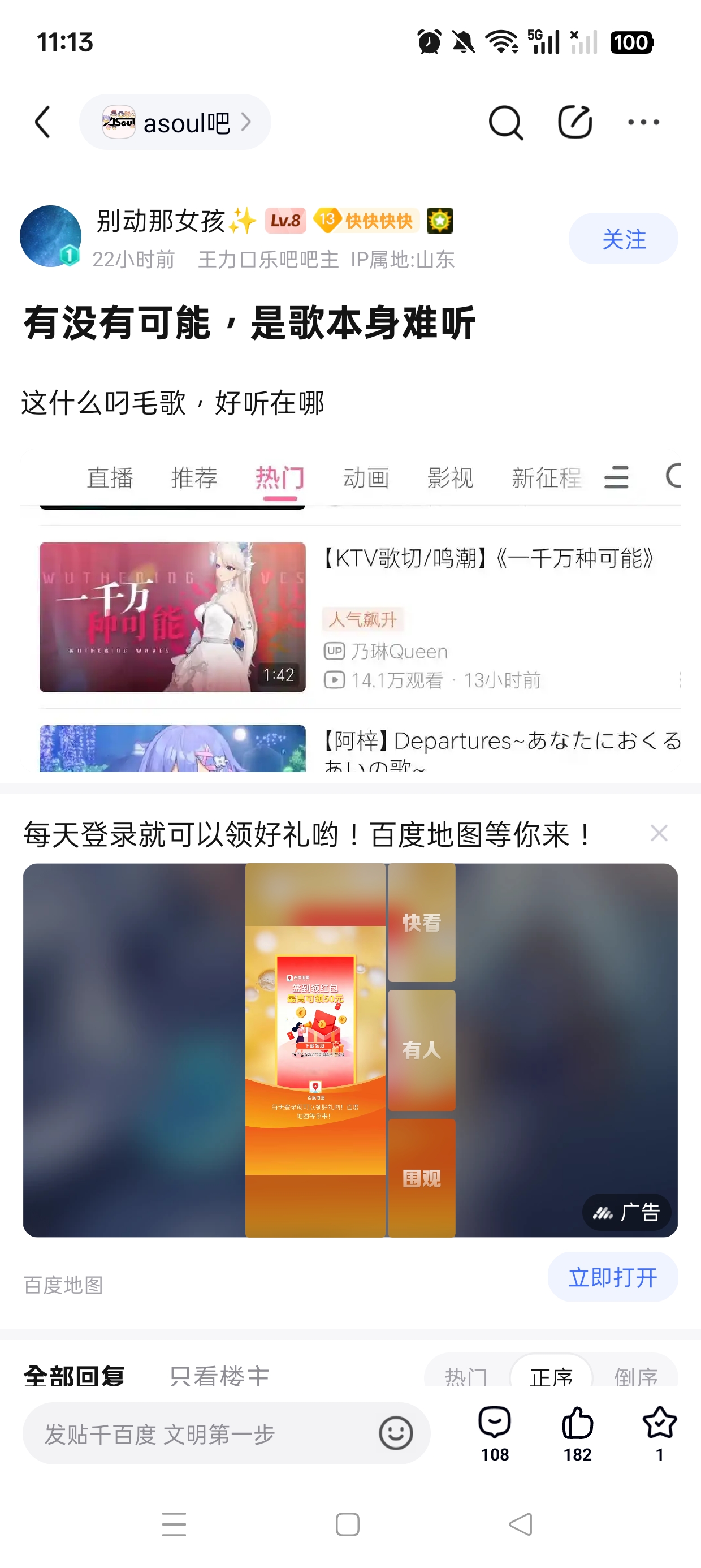Open the 百度地图 ad banner image
The width and height of the screenshot is (701, 1568).
point(350,1050)
